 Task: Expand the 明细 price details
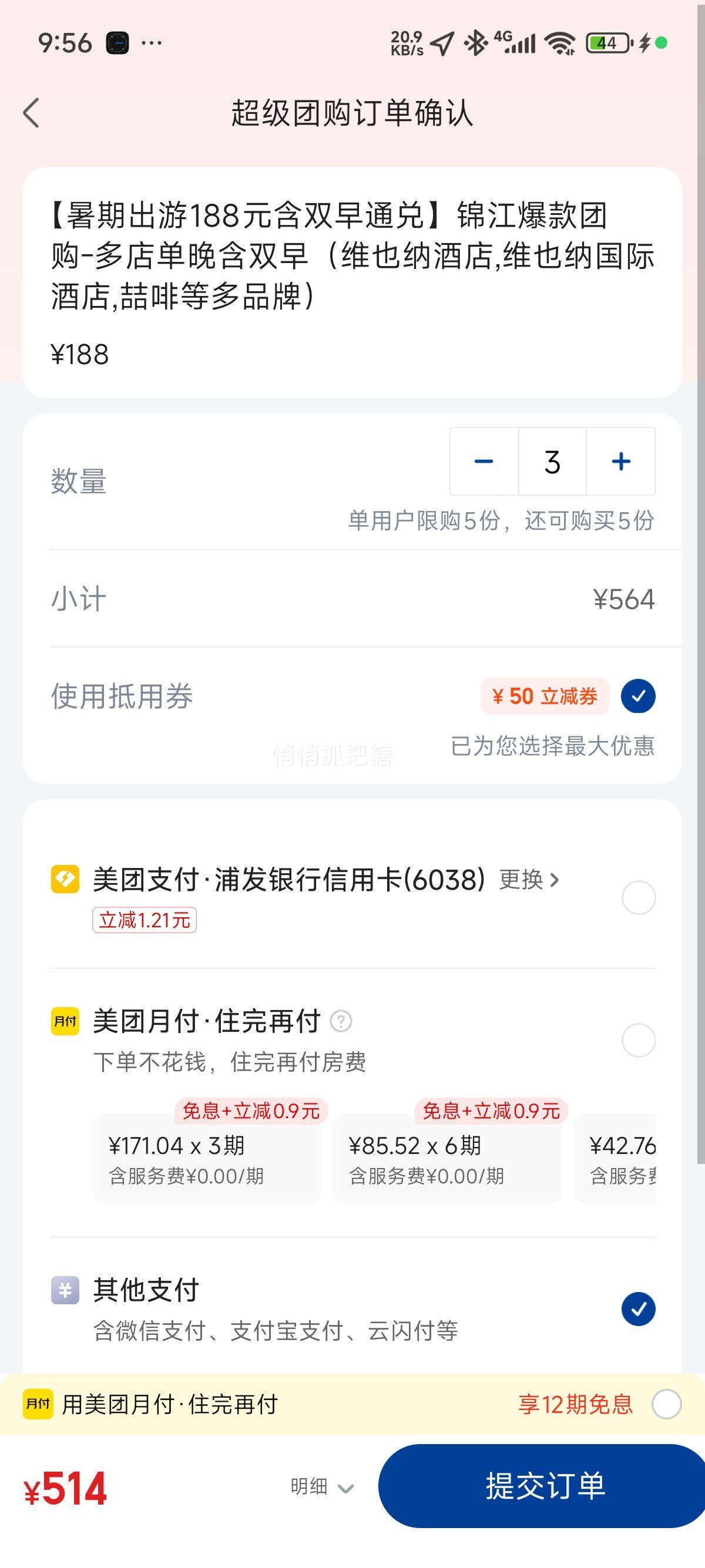(322, 1486)
